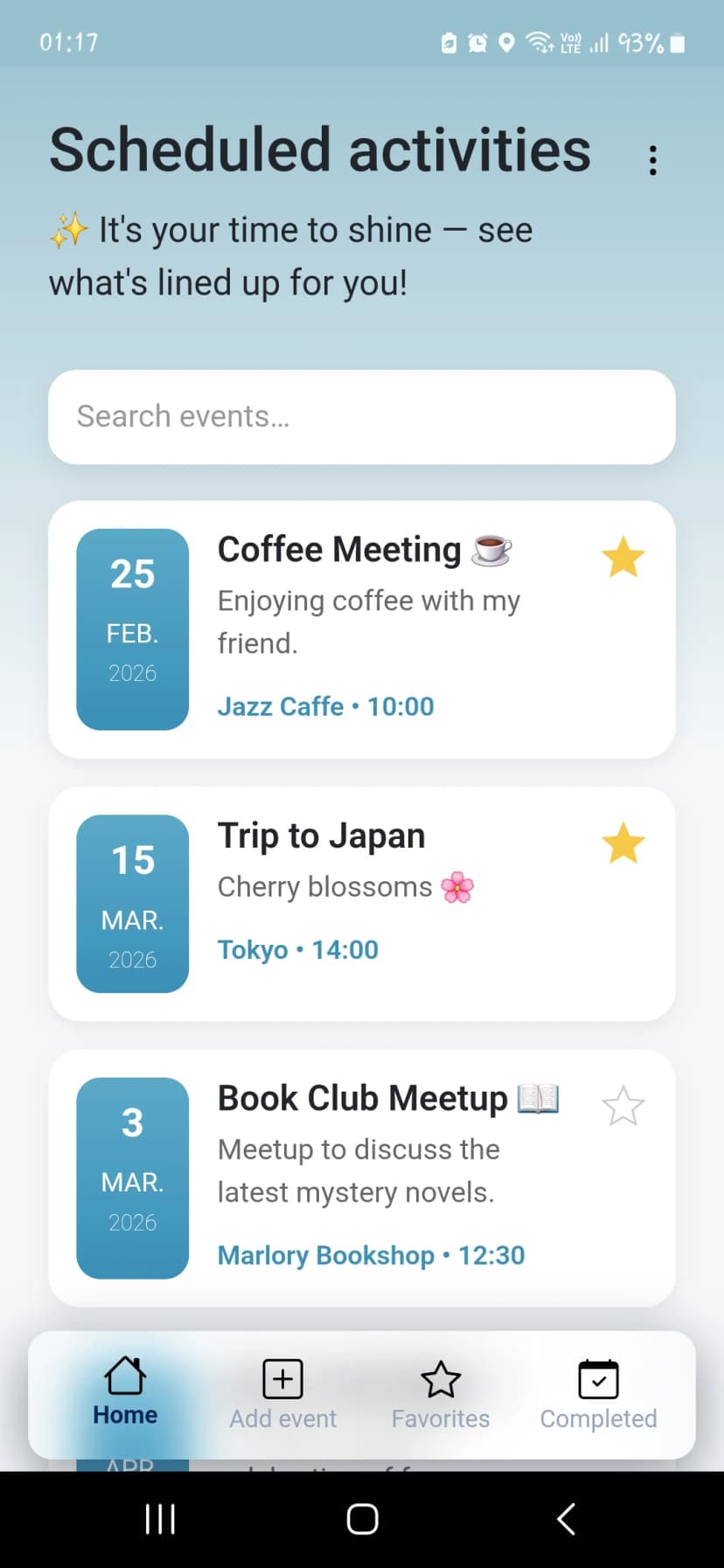The image size is (724, 1568).
Task: Tap the Jazz Caffe location link
Action: (x=280, y=706)
